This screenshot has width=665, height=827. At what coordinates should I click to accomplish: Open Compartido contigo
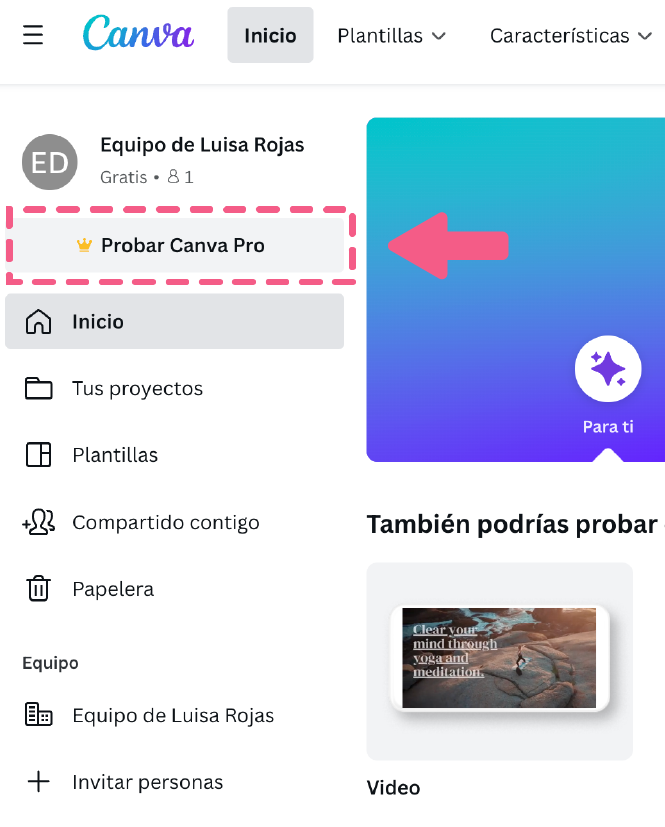165,522
